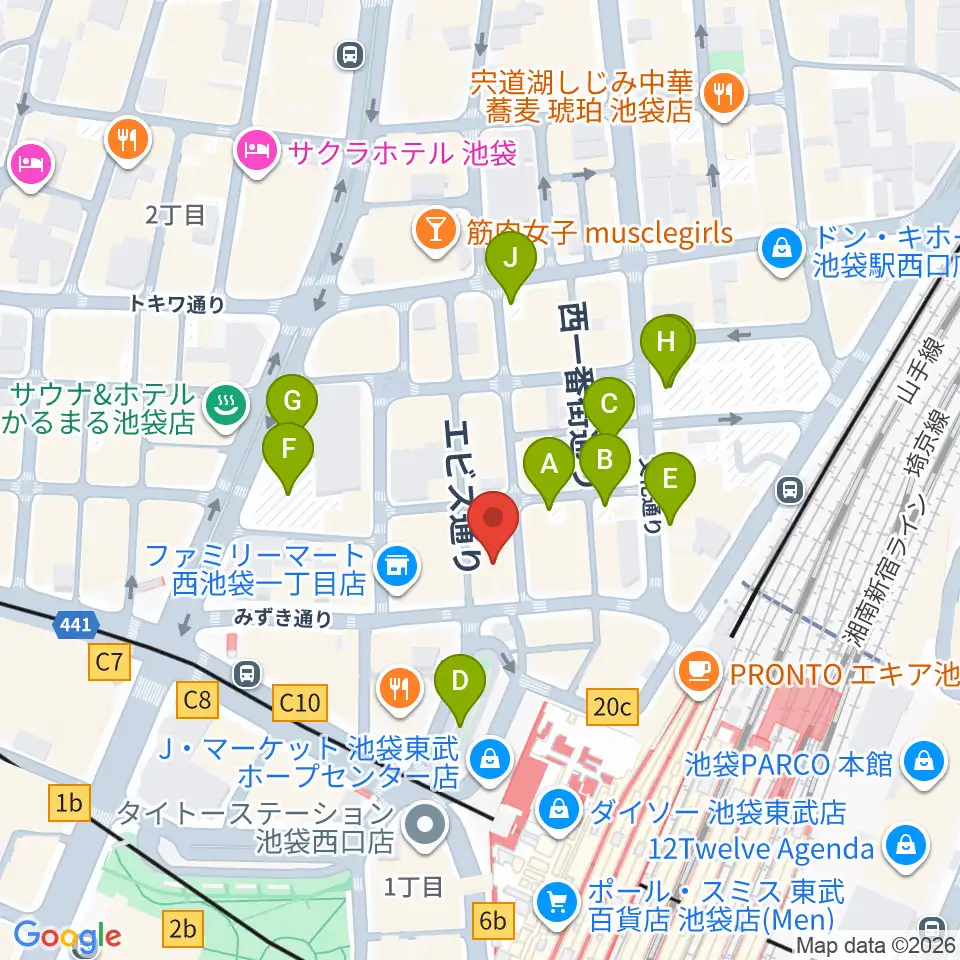Viewport: 960px width, 960px height.
Task: Tap the red location pin
Action: (493, 522)
